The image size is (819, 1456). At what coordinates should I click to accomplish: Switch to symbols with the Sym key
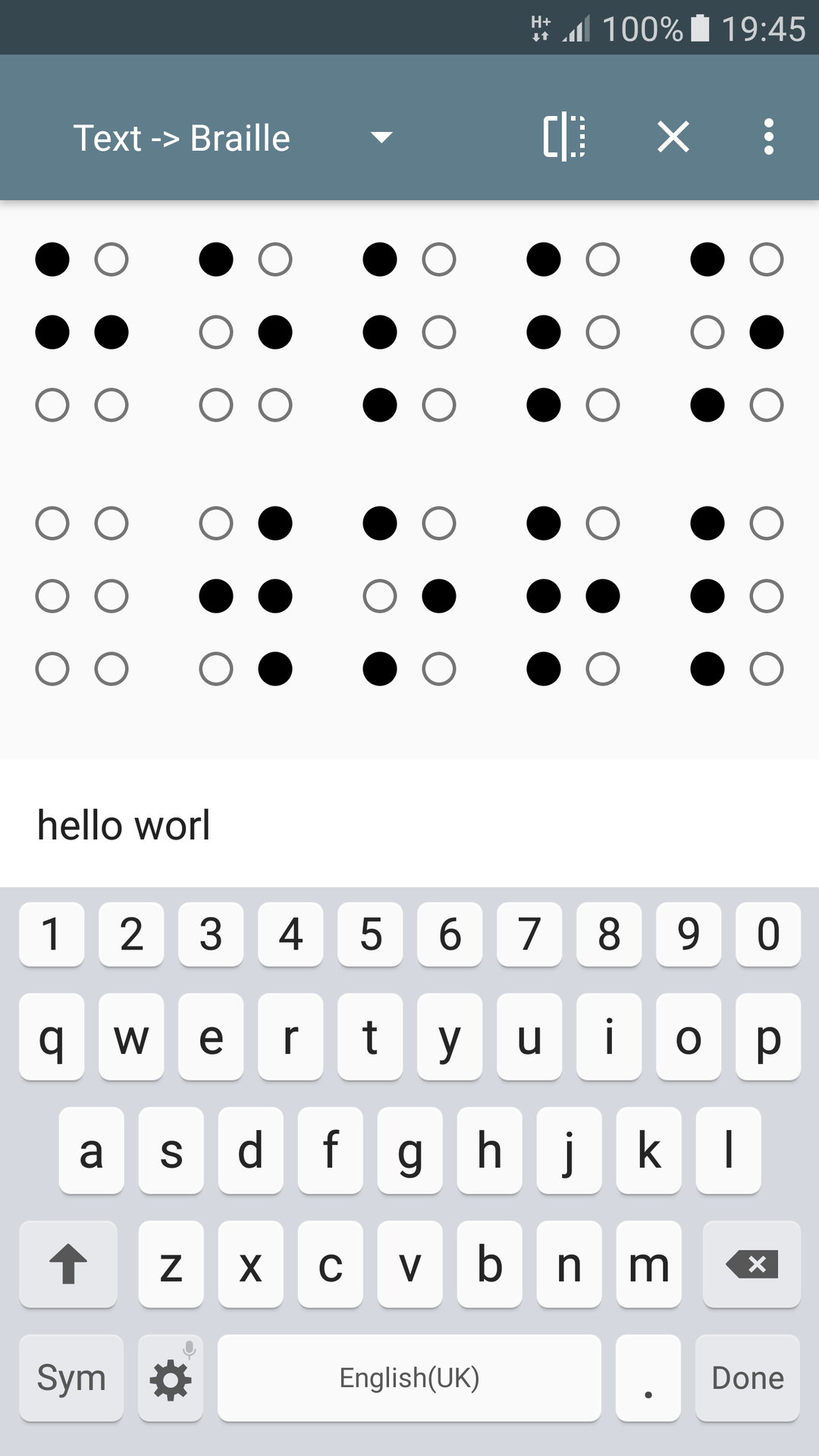(71, 1378)
